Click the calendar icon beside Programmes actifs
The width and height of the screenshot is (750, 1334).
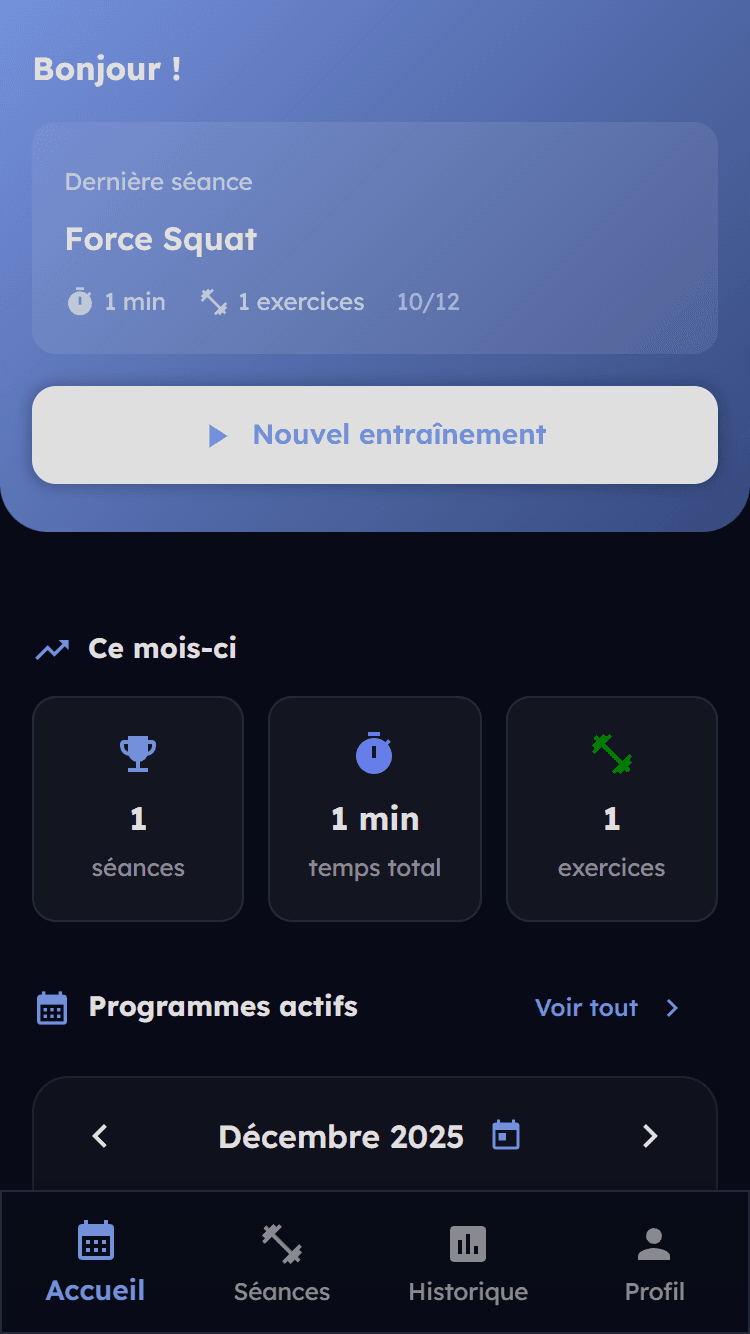click(x=51, y=1007)
